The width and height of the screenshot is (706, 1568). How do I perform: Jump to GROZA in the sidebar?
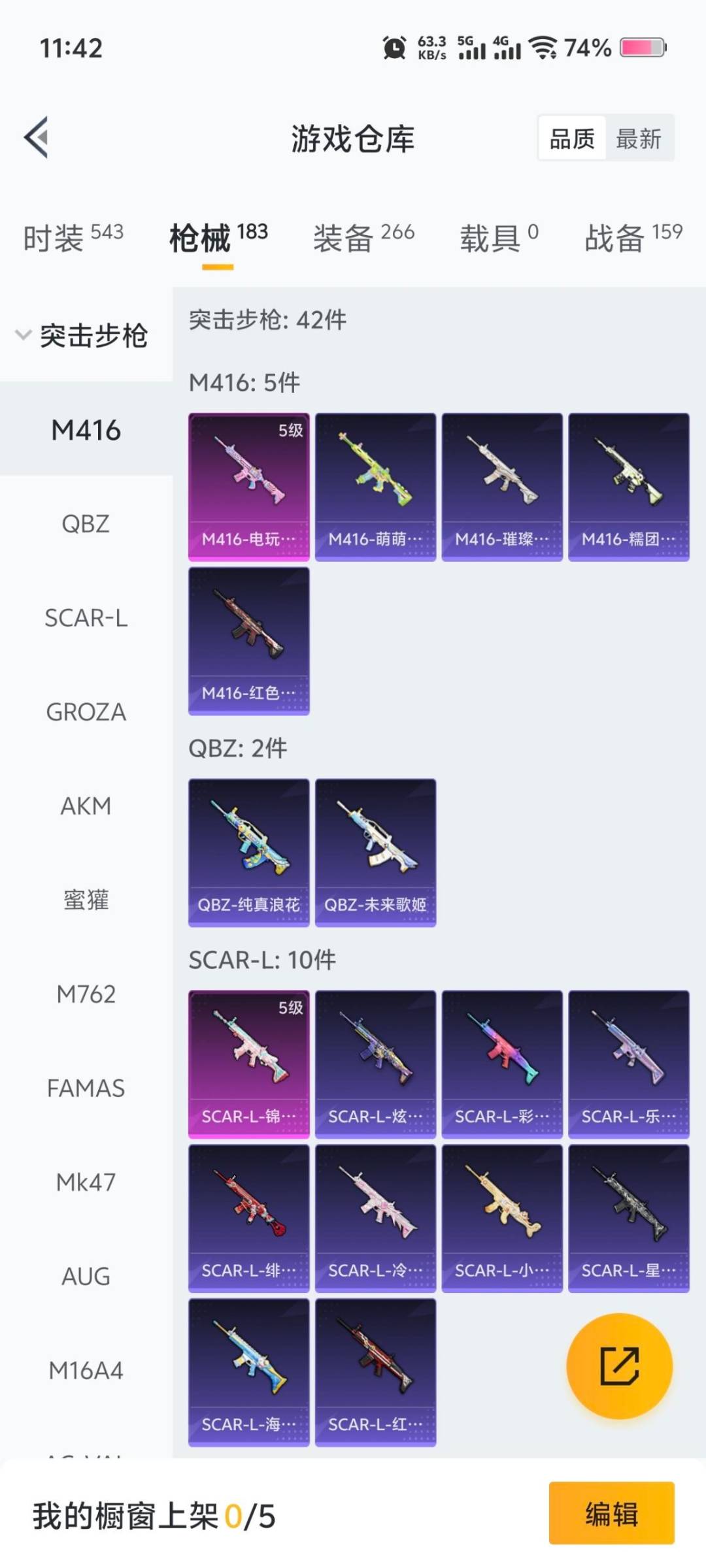coord(86,712)
